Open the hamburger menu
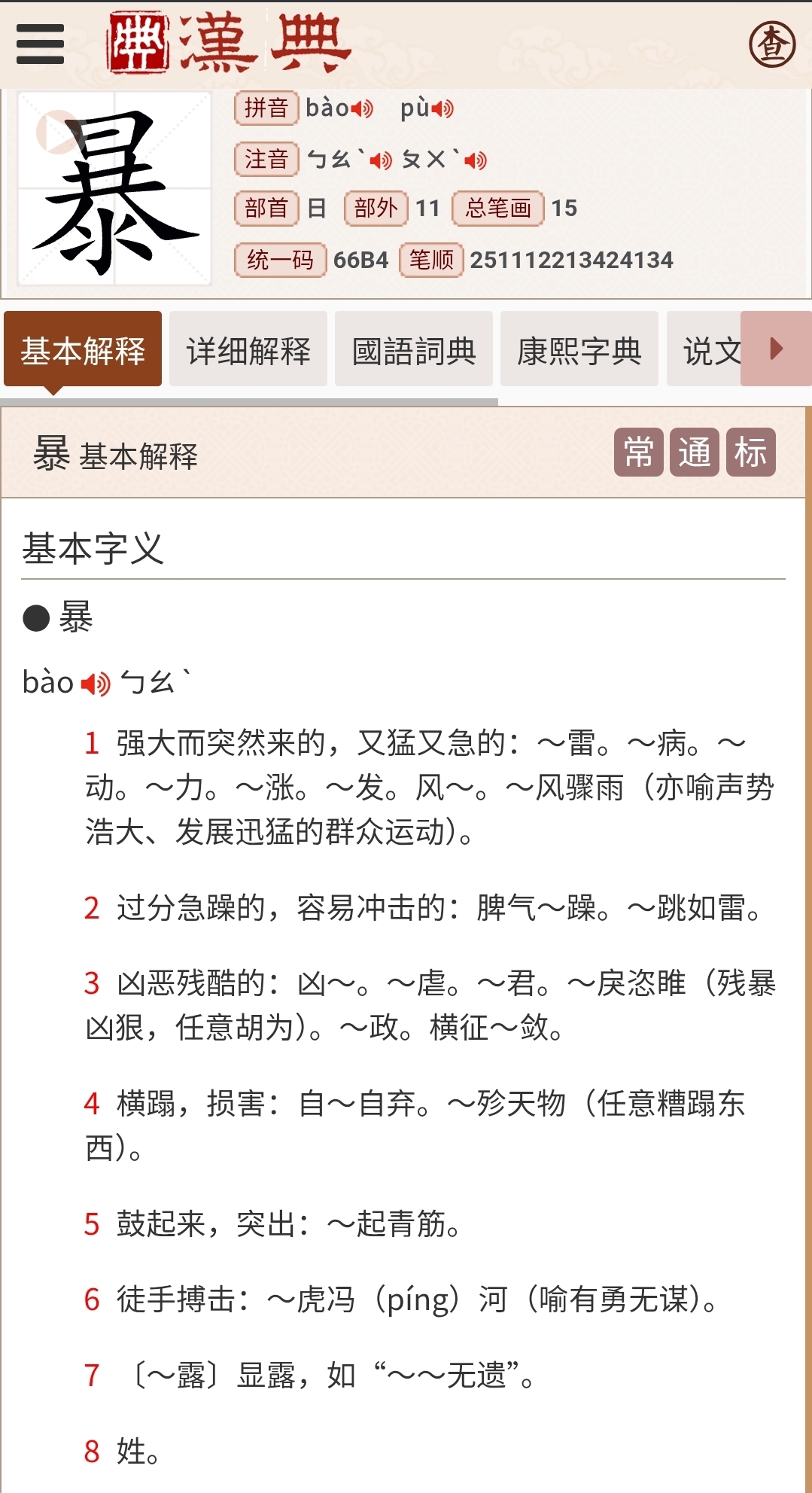 coord(40,44)
